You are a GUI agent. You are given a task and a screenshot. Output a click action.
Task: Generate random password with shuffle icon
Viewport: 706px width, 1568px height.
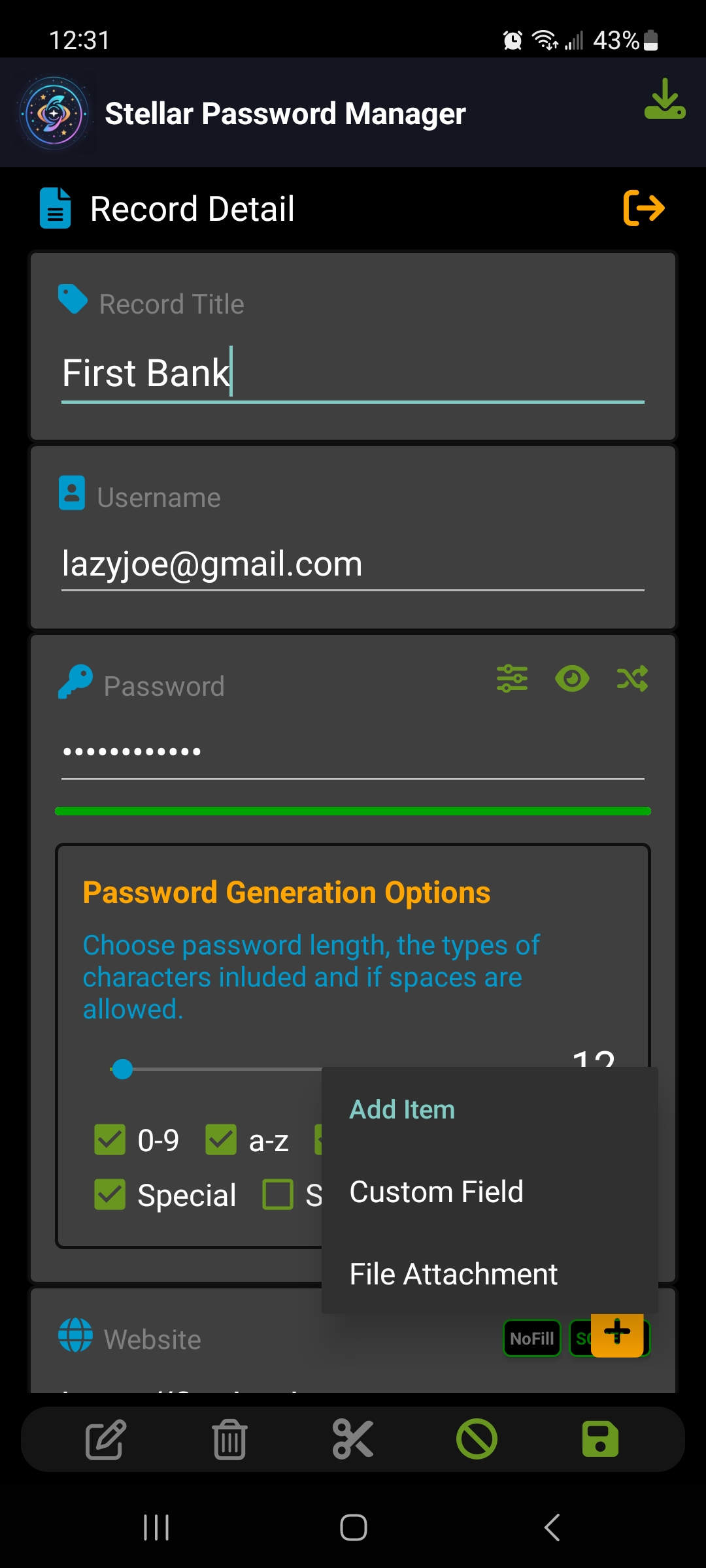(x=632, y=678)
